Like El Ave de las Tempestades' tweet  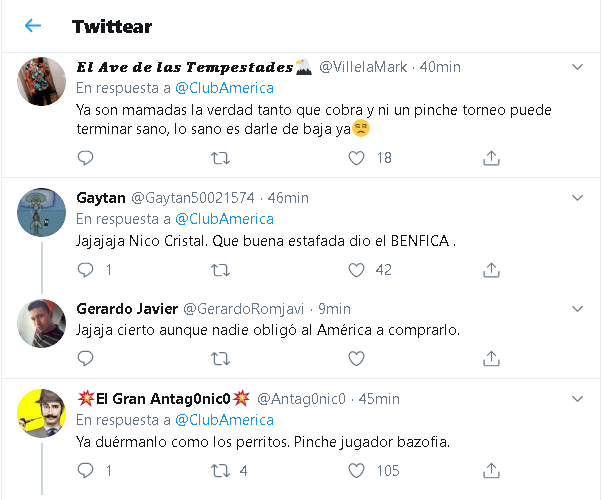click(356, 158)
